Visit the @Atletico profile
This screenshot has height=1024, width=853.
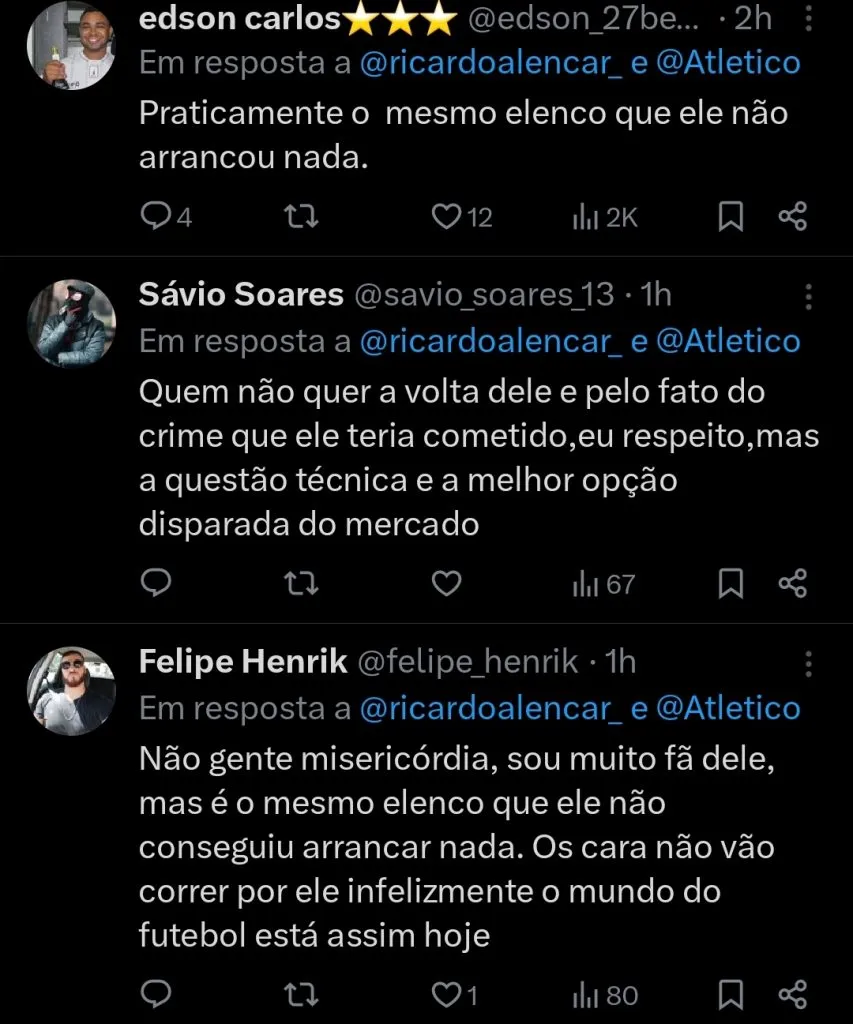pyautogui.click(x=741, y=62)
